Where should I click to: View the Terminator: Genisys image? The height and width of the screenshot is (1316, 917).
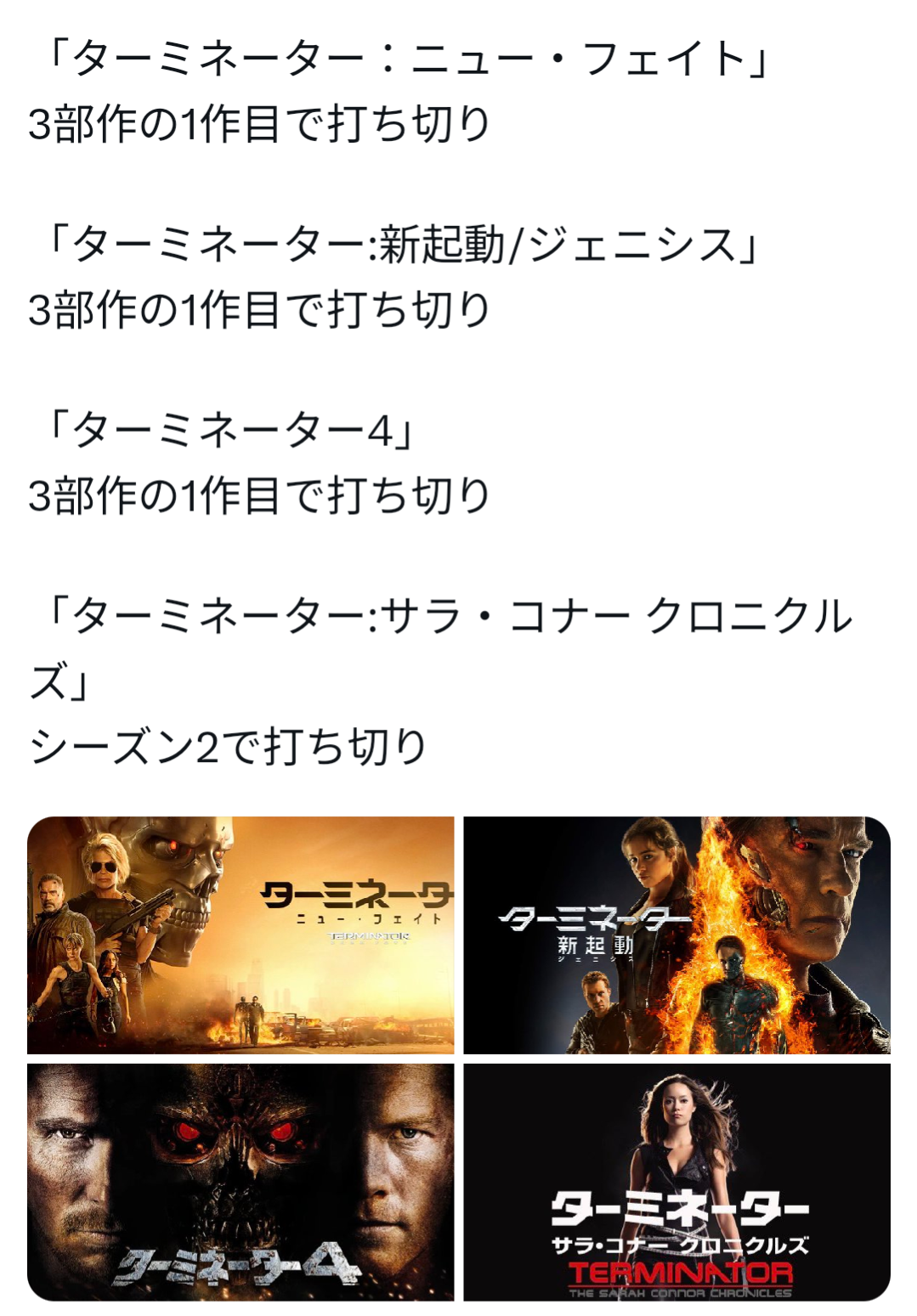coord(676,935)
